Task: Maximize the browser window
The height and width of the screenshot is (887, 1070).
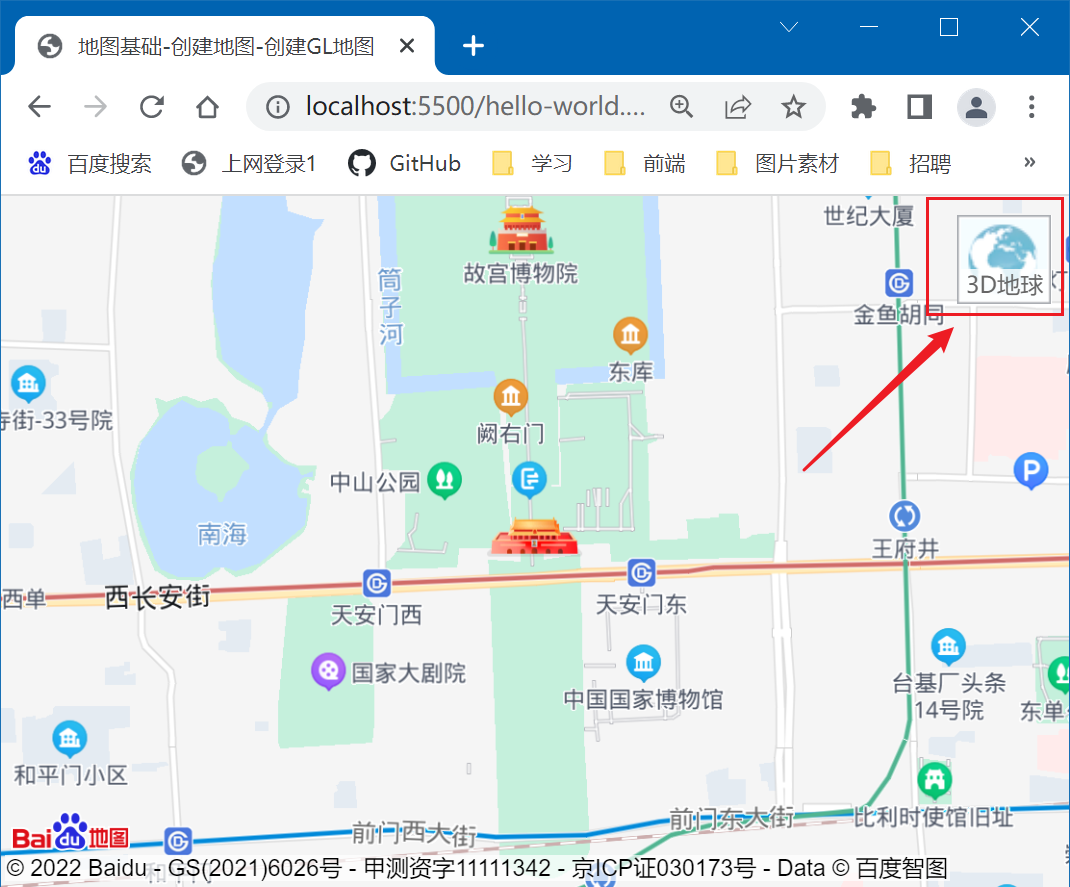Action: coord(949,28)
